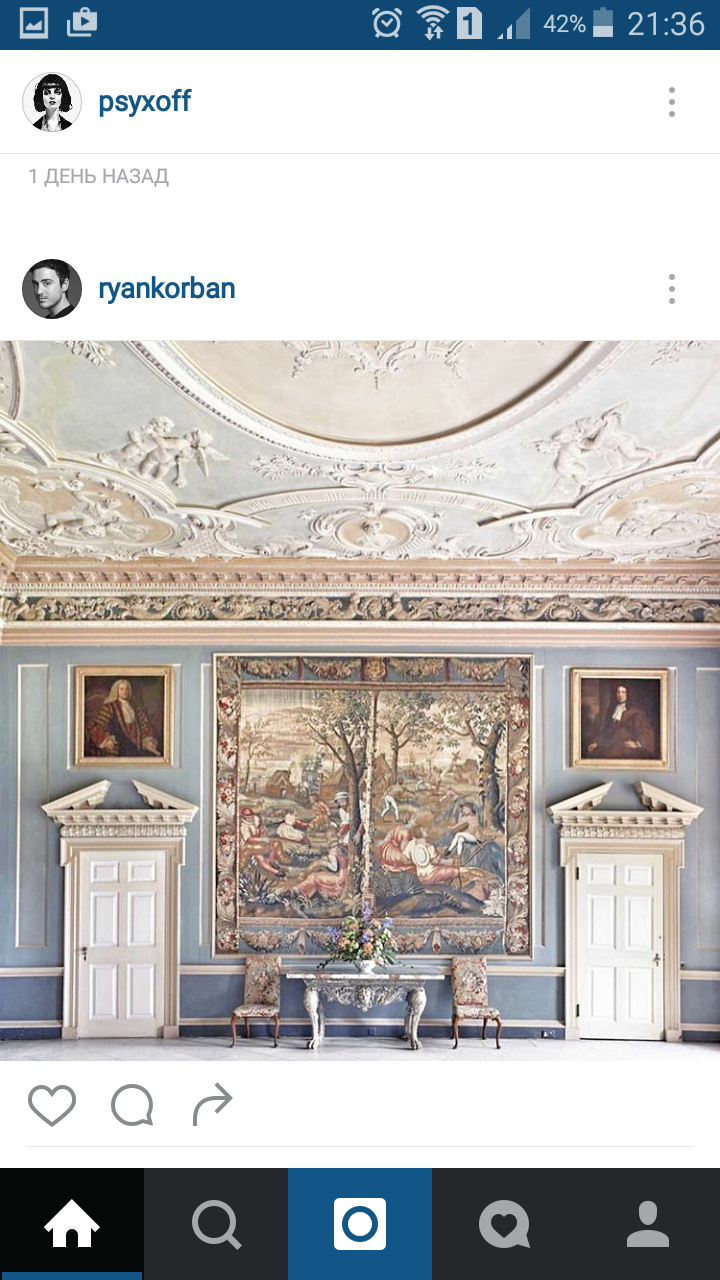The image size is (720, 1280).
Task: Open ryankorban's profile avatar
Action: point(52,289)
